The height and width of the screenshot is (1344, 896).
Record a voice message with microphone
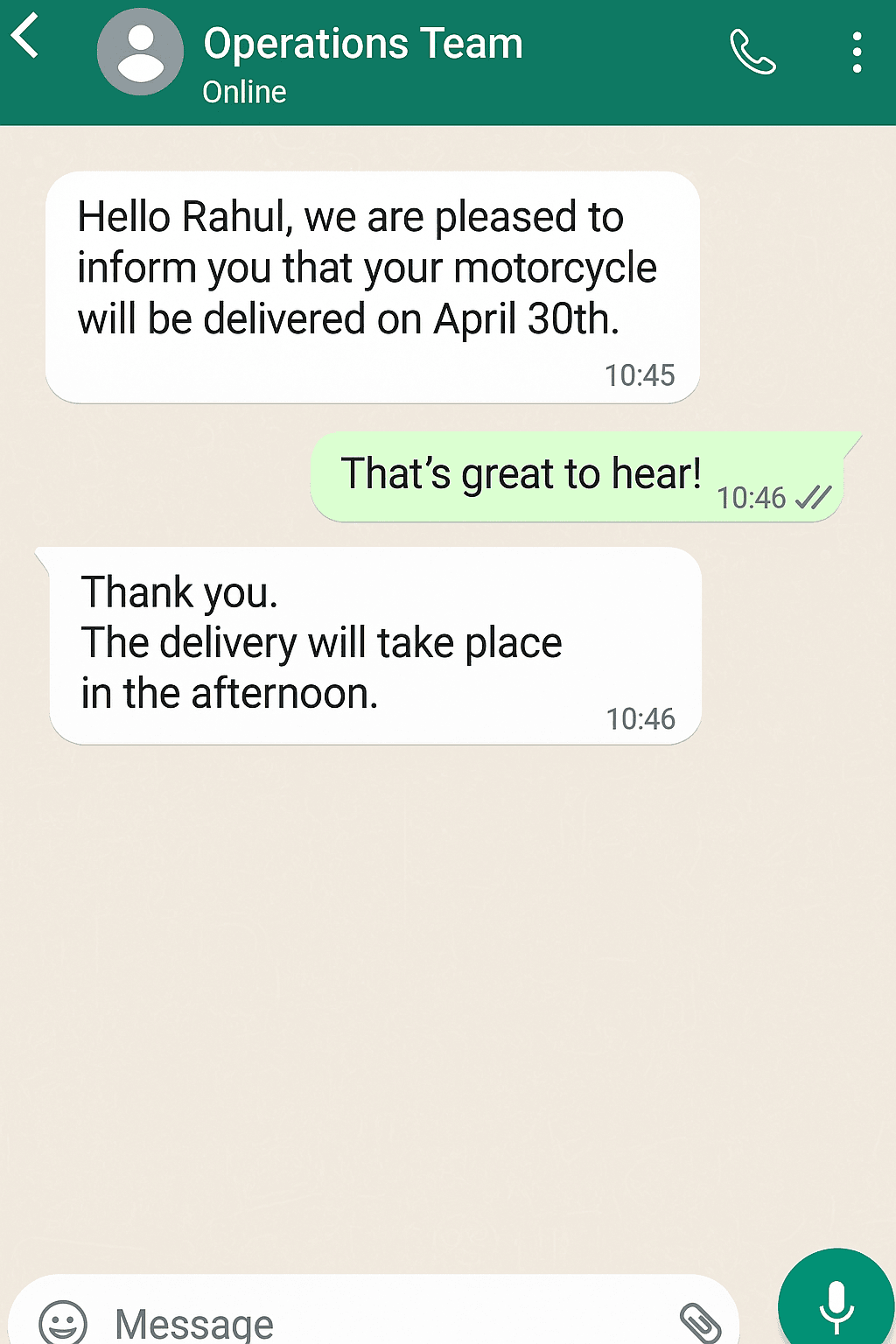click(836, 1305)
